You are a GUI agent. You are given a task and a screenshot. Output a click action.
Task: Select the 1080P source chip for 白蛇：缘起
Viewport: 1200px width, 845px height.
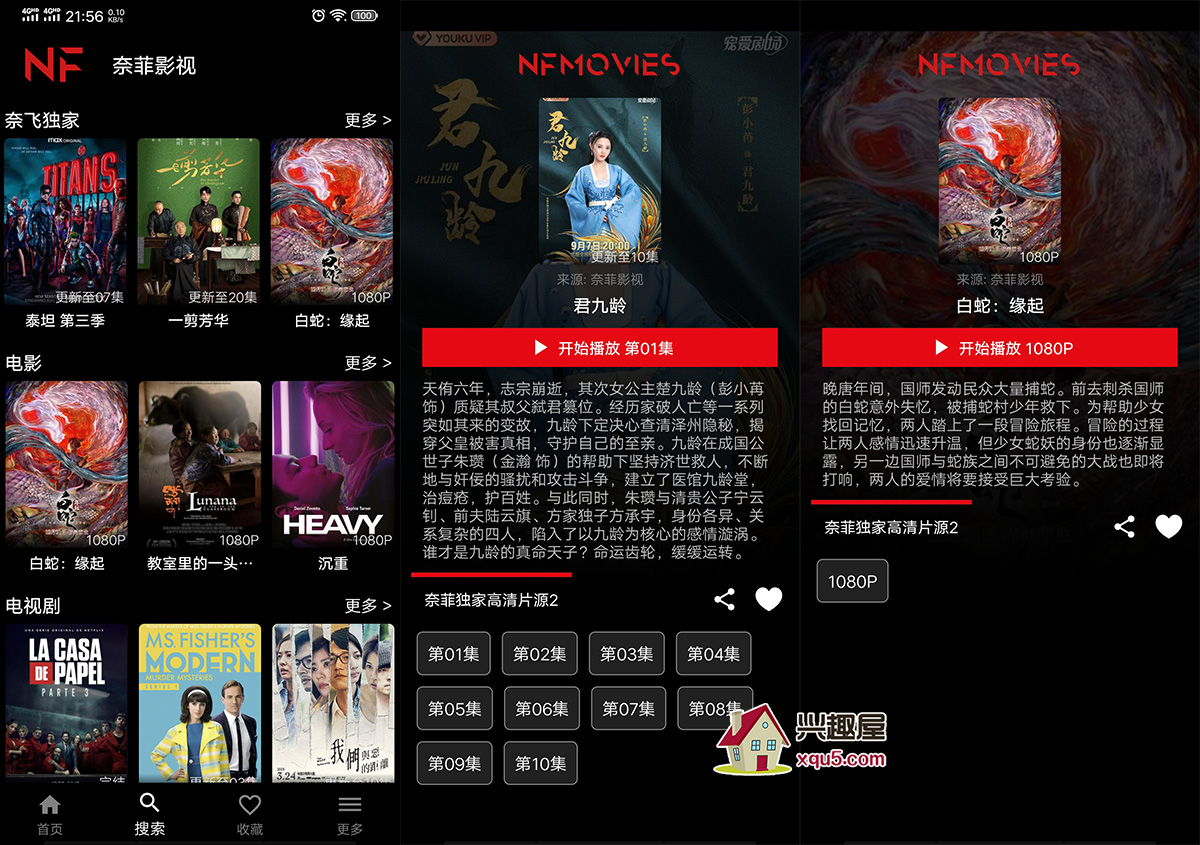pyautogui.click(x=852, y=581)
